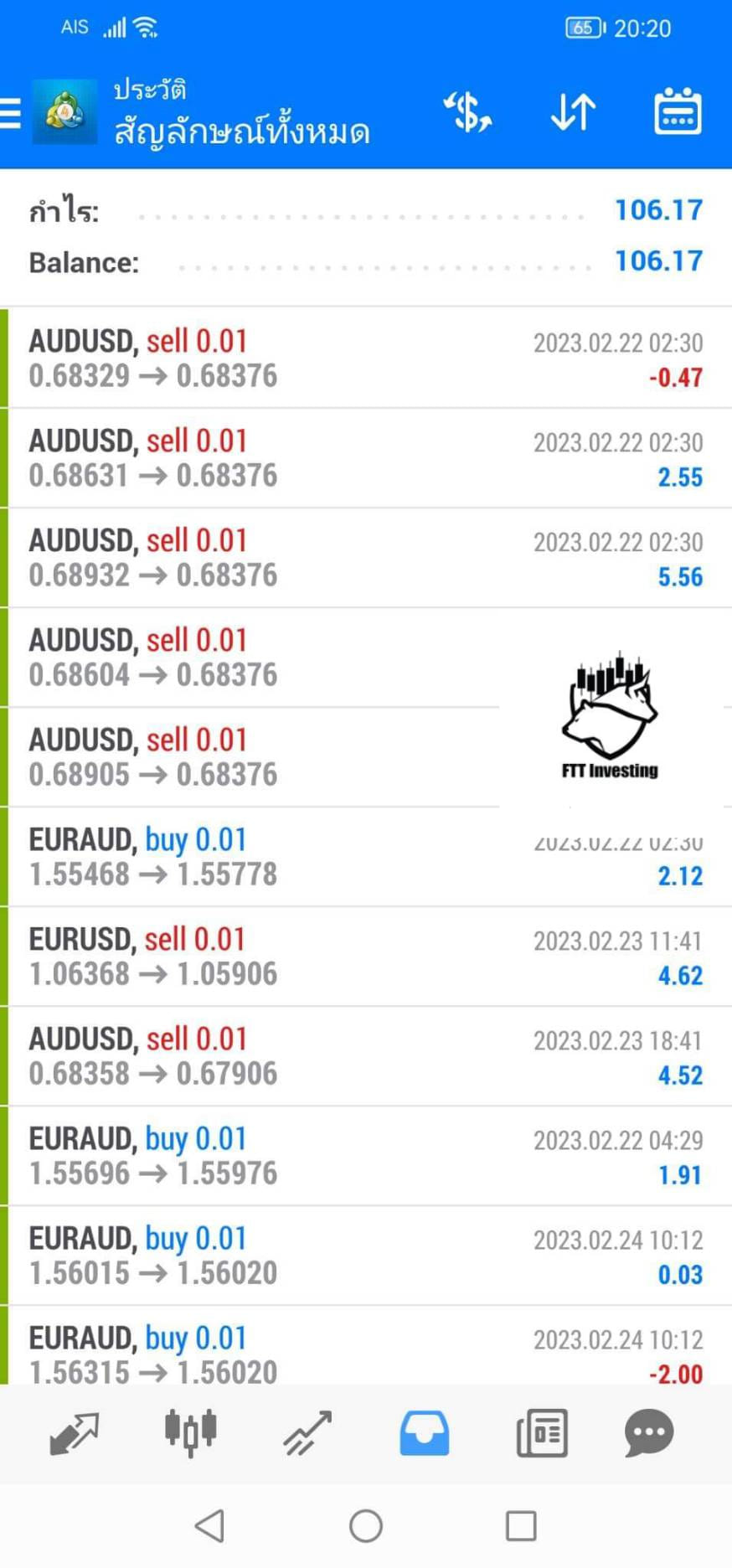The width and height of the screenshot is (732, 1568).
Task: Open the hamburger drawer menu
Action: [10, 113]
